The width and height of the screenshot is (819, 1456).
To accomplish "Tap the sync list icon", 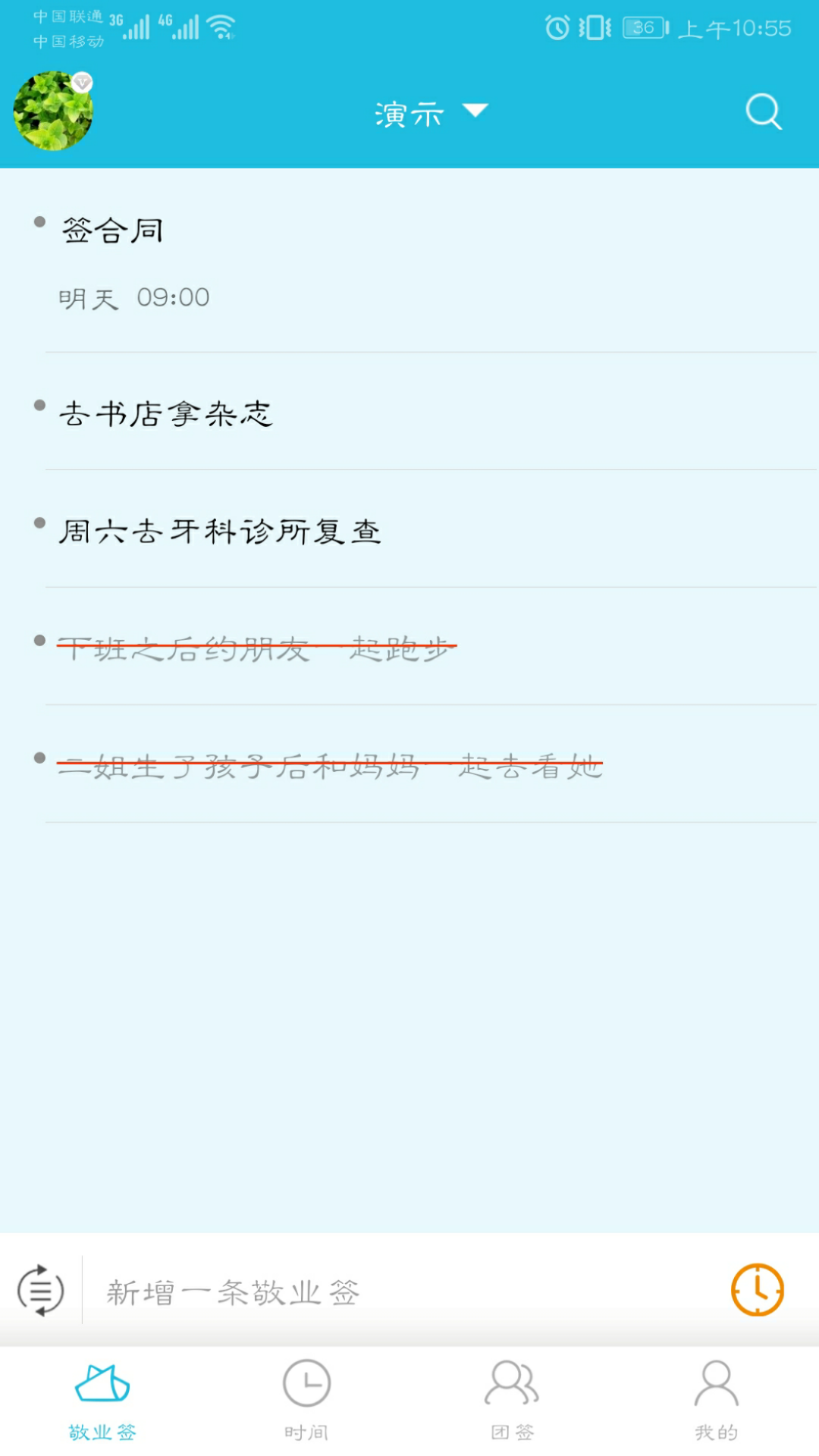I will [41, 1290].
